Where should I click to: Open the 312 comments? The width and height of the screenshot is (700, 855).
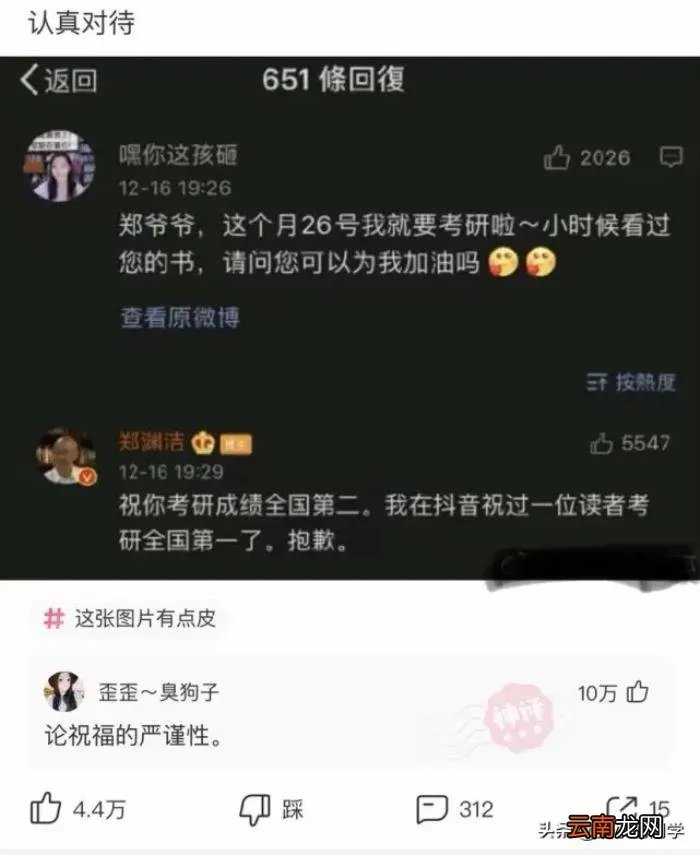pyautogui.click(x=432, y=808)
